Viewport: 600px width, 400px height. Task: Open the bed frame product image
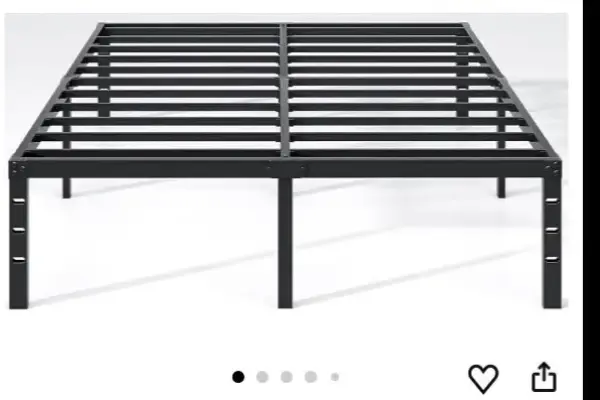(286, 165)
